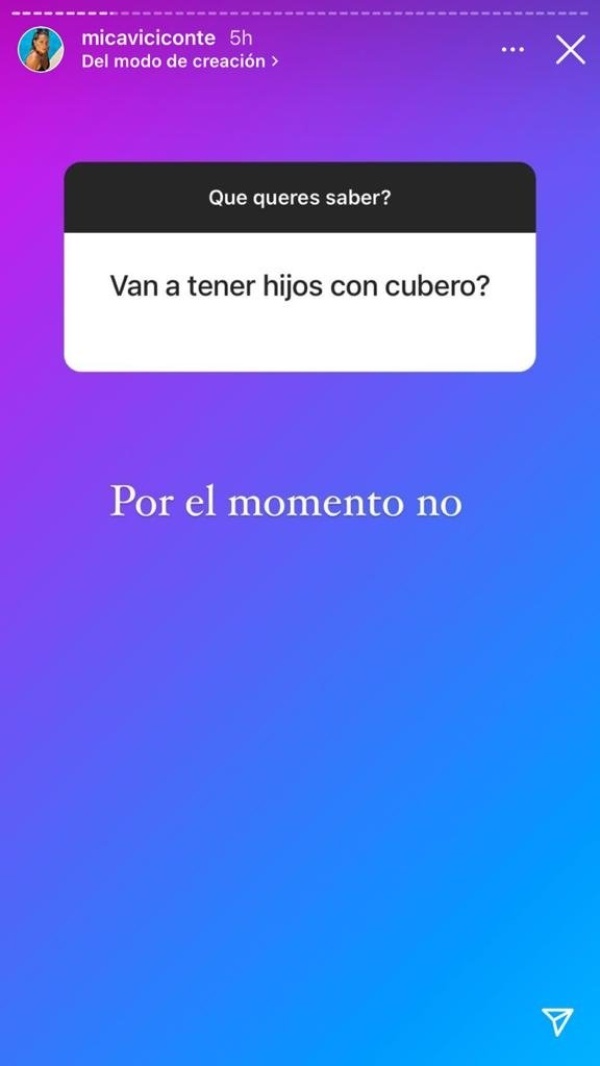Image resolution: width=600 pixels, height=1066 pixels.
Task: Open the three-dot story options menu
Action: click(x=512, y=49)
